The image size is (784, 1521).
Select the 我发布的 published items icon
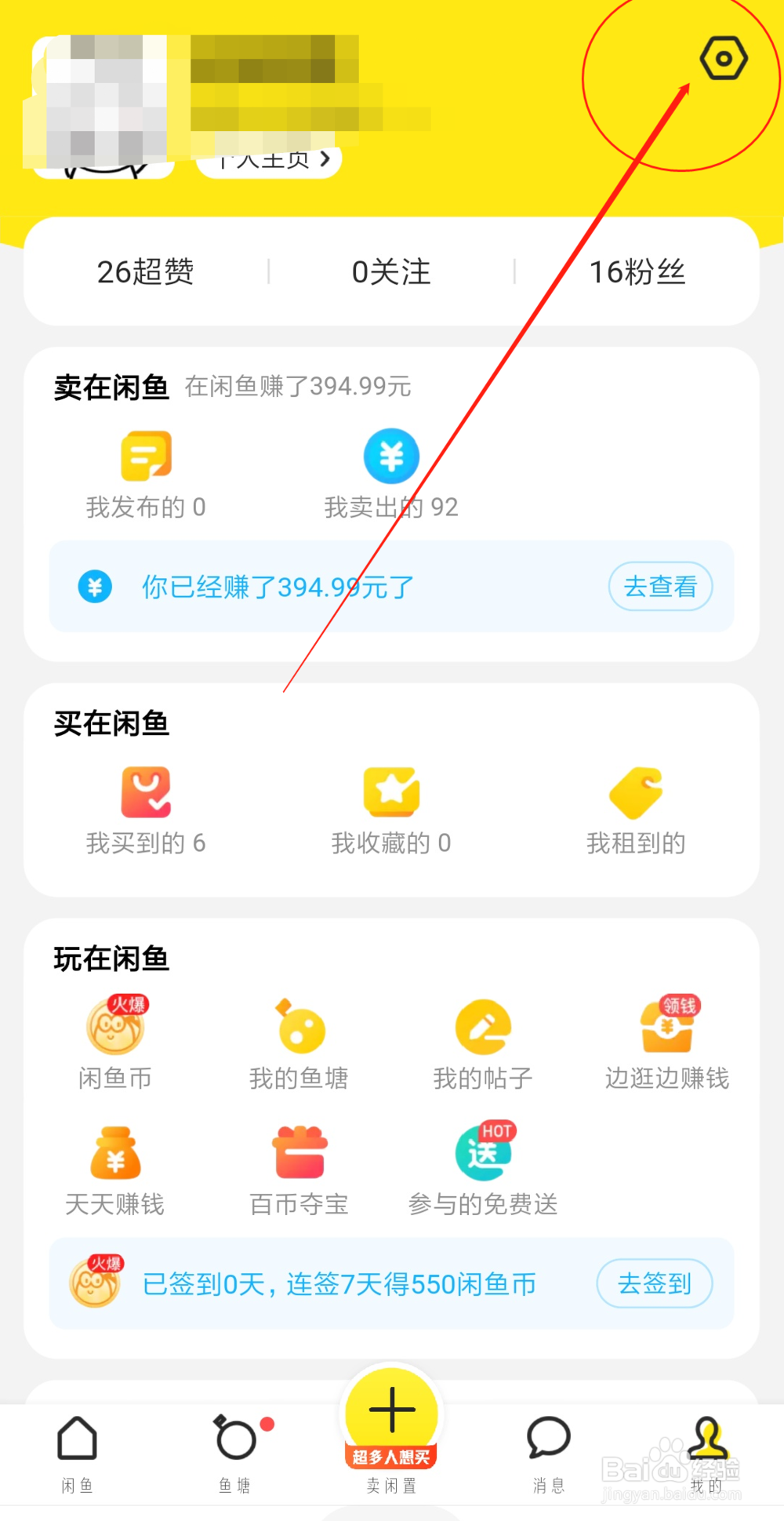click(145, 457)
